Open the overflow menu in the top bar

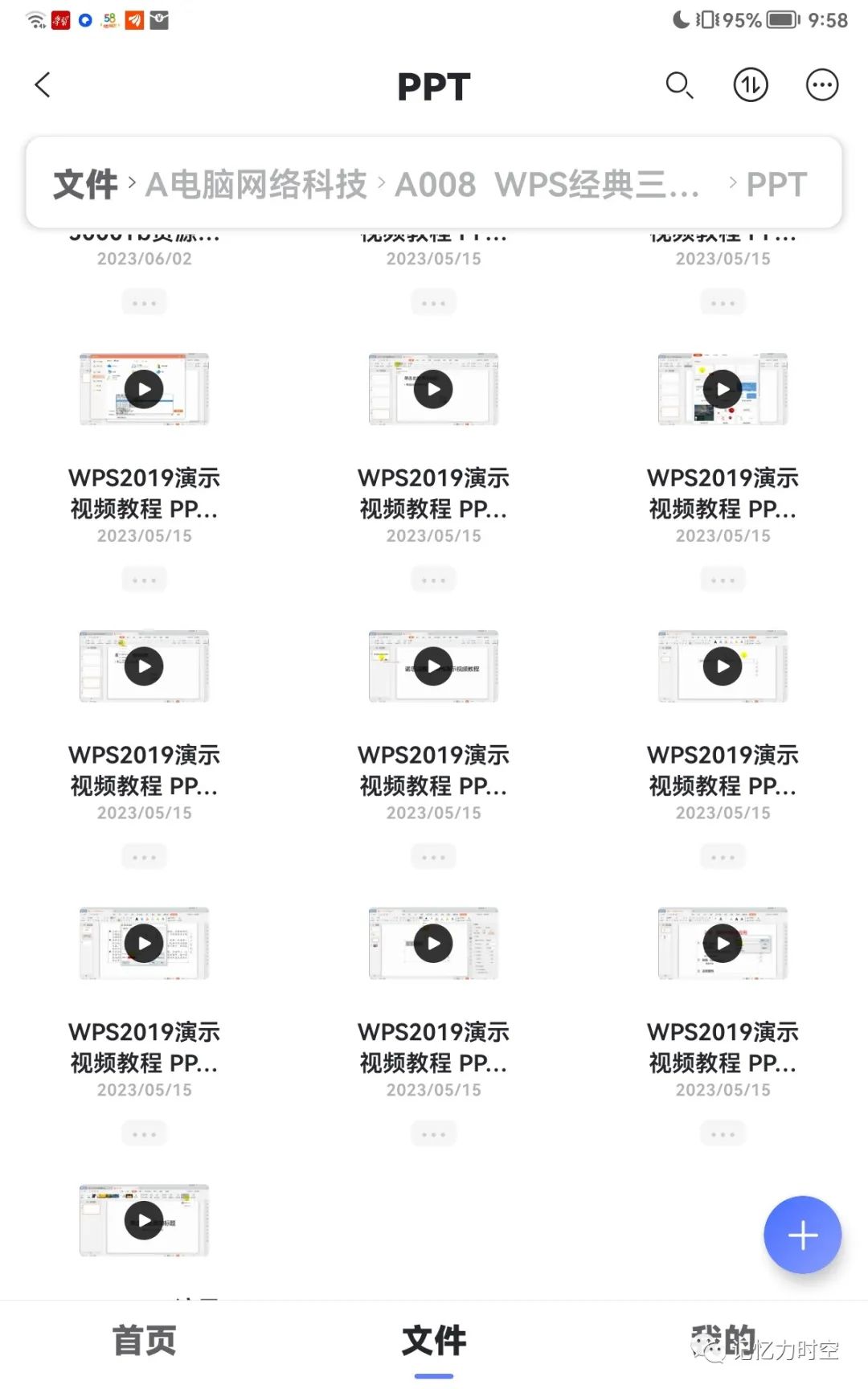[x=822, y=85]
